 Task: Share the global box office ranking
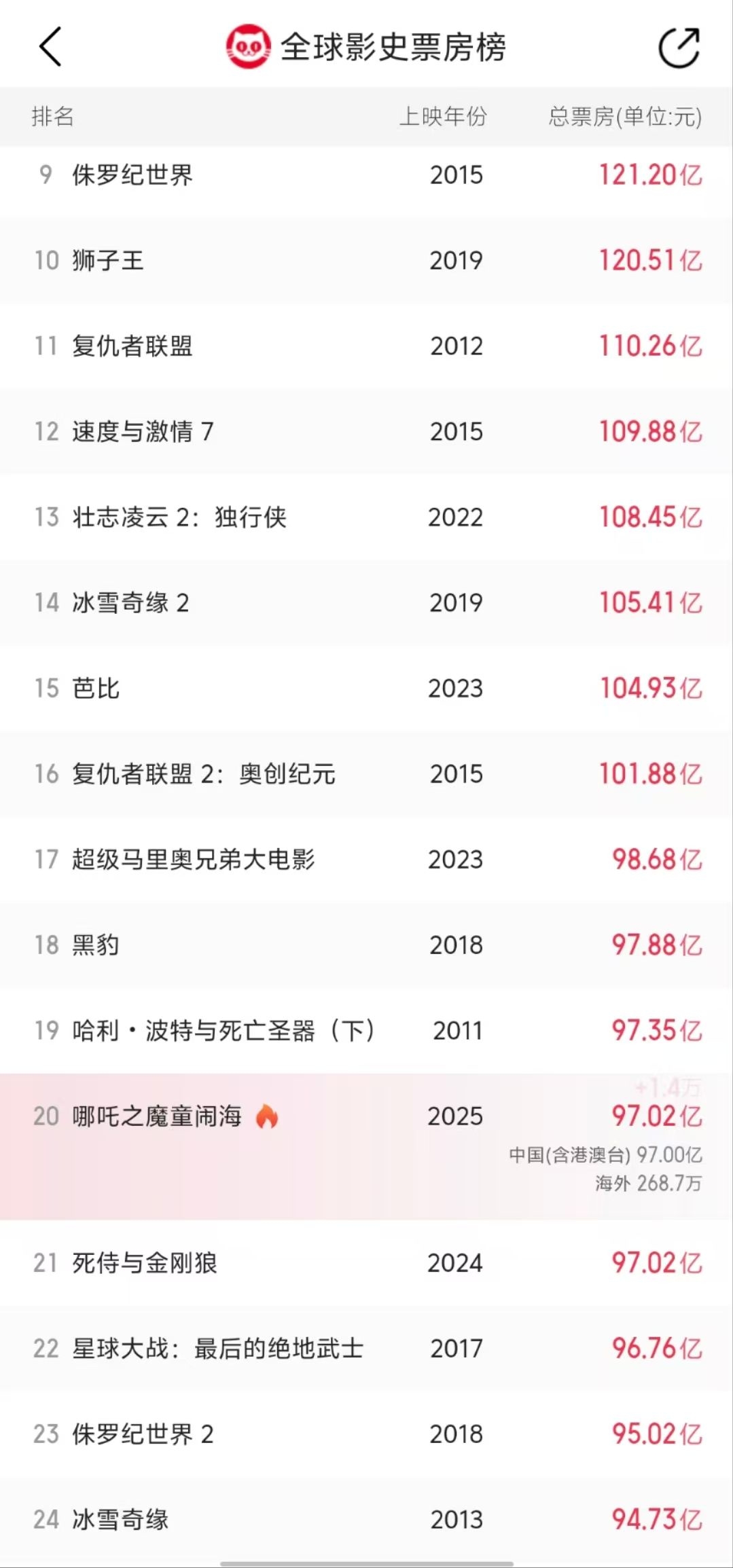click(x=679, y=48)
